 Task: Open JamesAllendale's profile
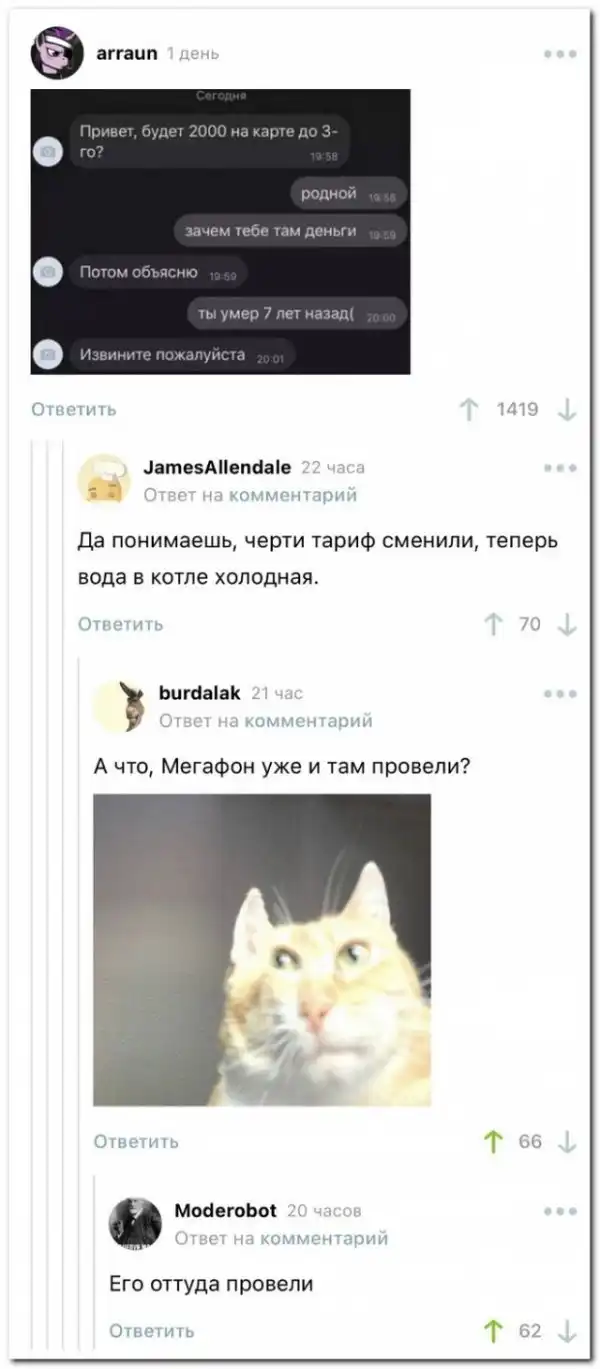click(217, 467)
